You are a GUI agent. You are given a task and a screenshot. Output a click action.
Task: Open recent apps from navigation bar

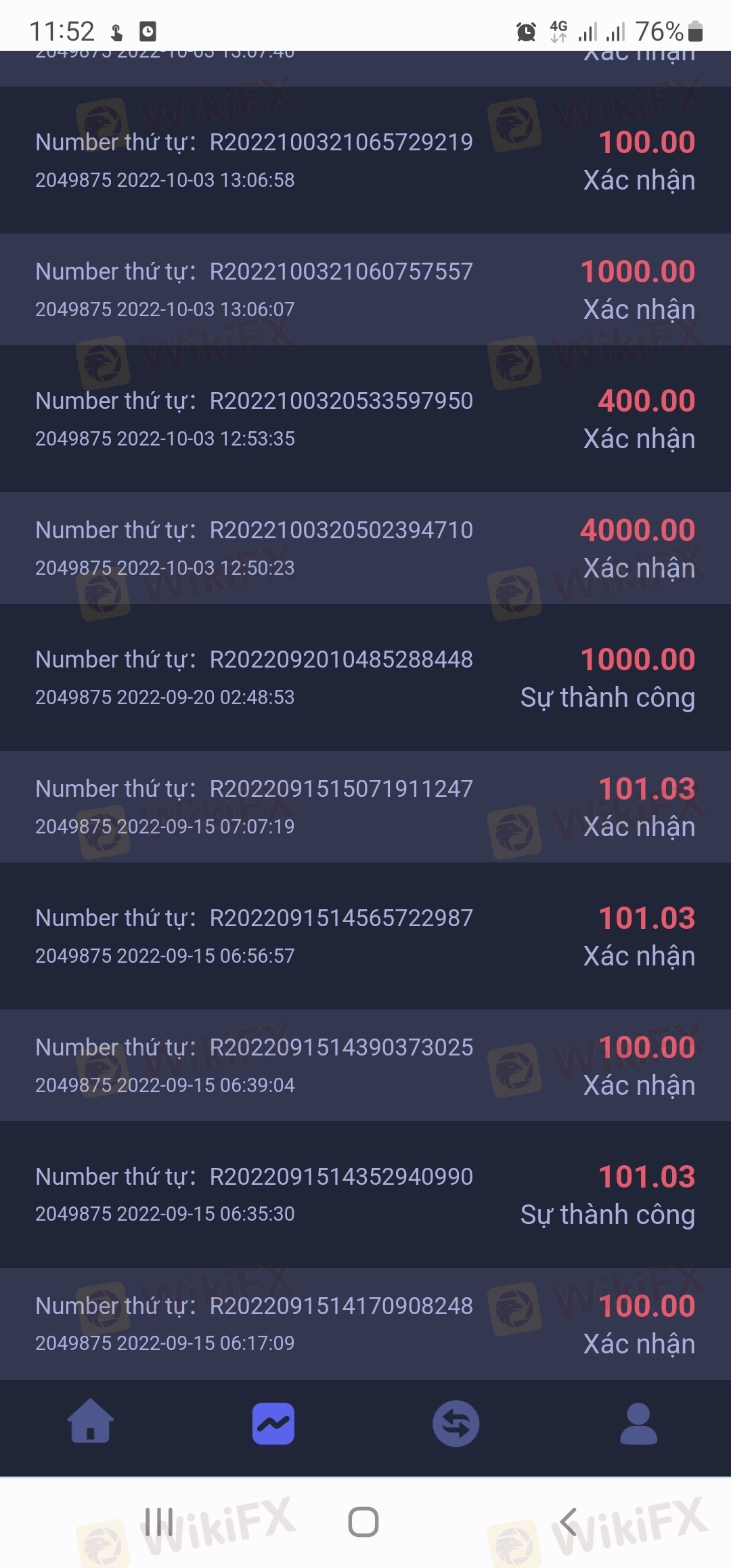(x=160, y=1523)
